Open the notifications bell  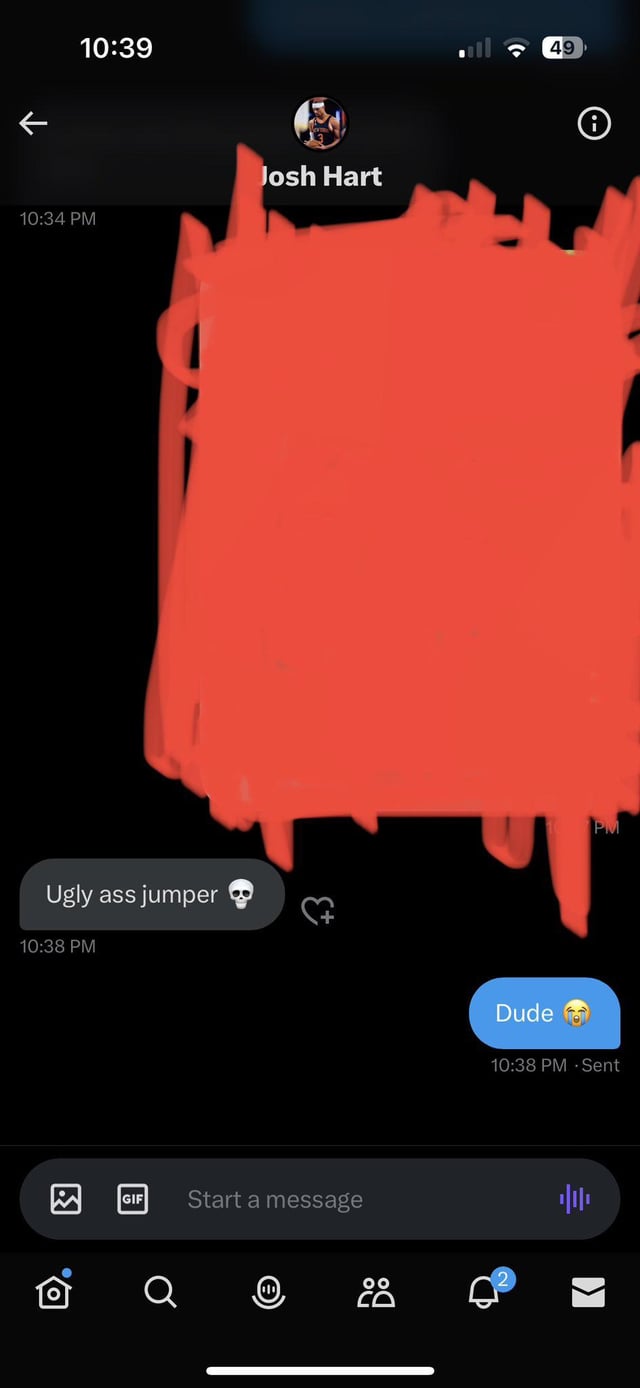tap(484, 1293)
